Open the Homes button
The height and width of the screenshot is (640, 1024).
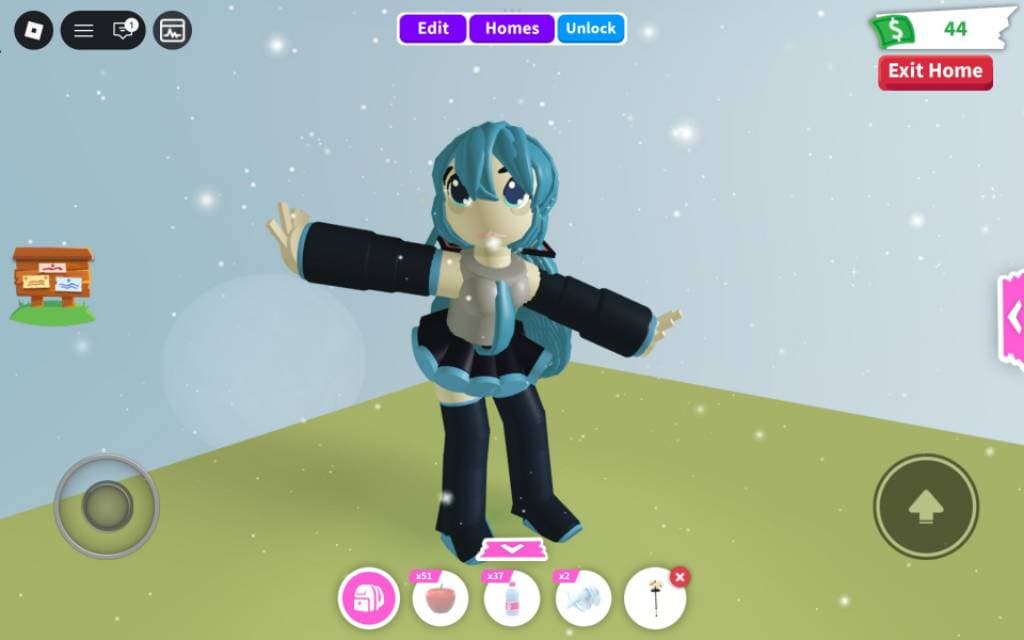(x=512, y=28)
